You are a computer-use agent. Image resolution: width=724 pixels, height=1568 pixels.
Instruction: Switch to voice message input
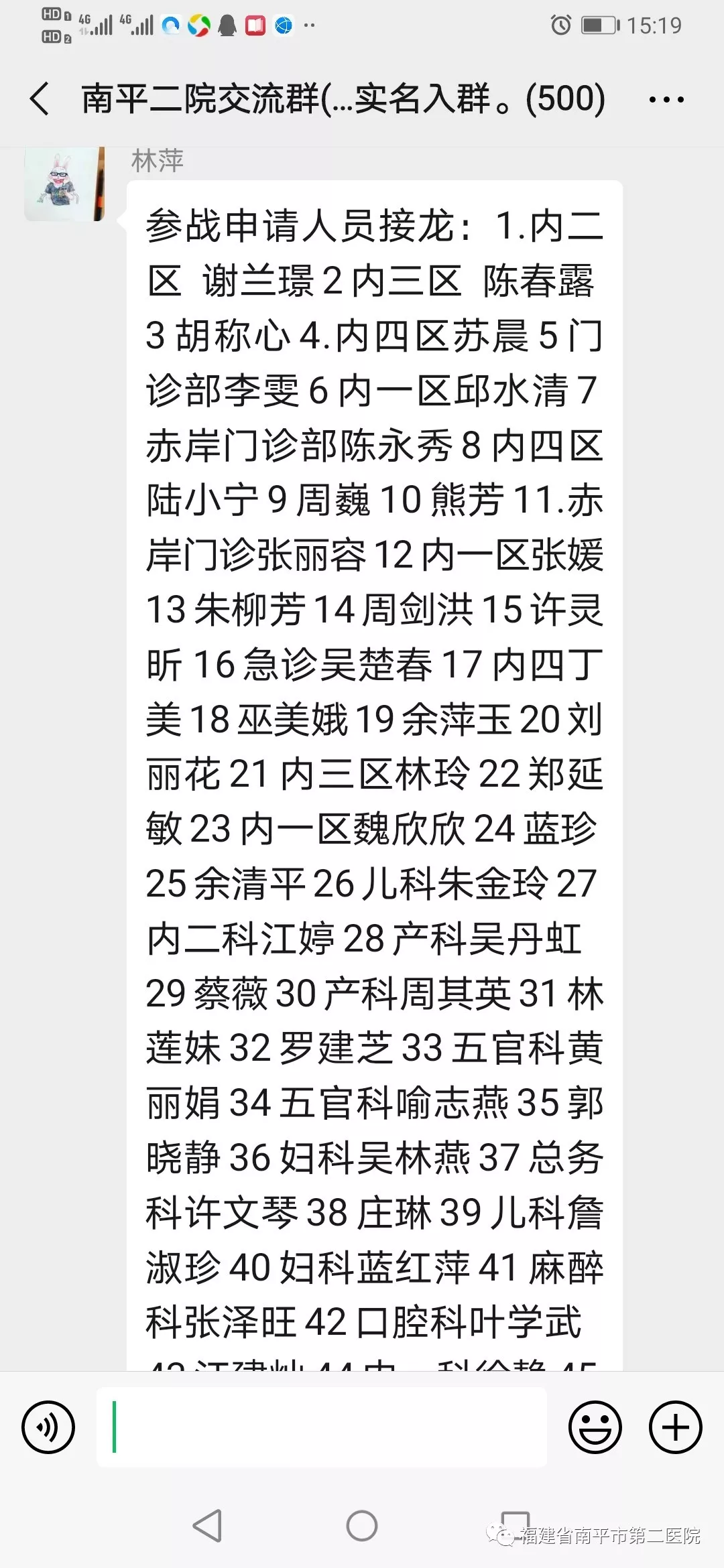pyautogui.click(x=48, y=1428)
